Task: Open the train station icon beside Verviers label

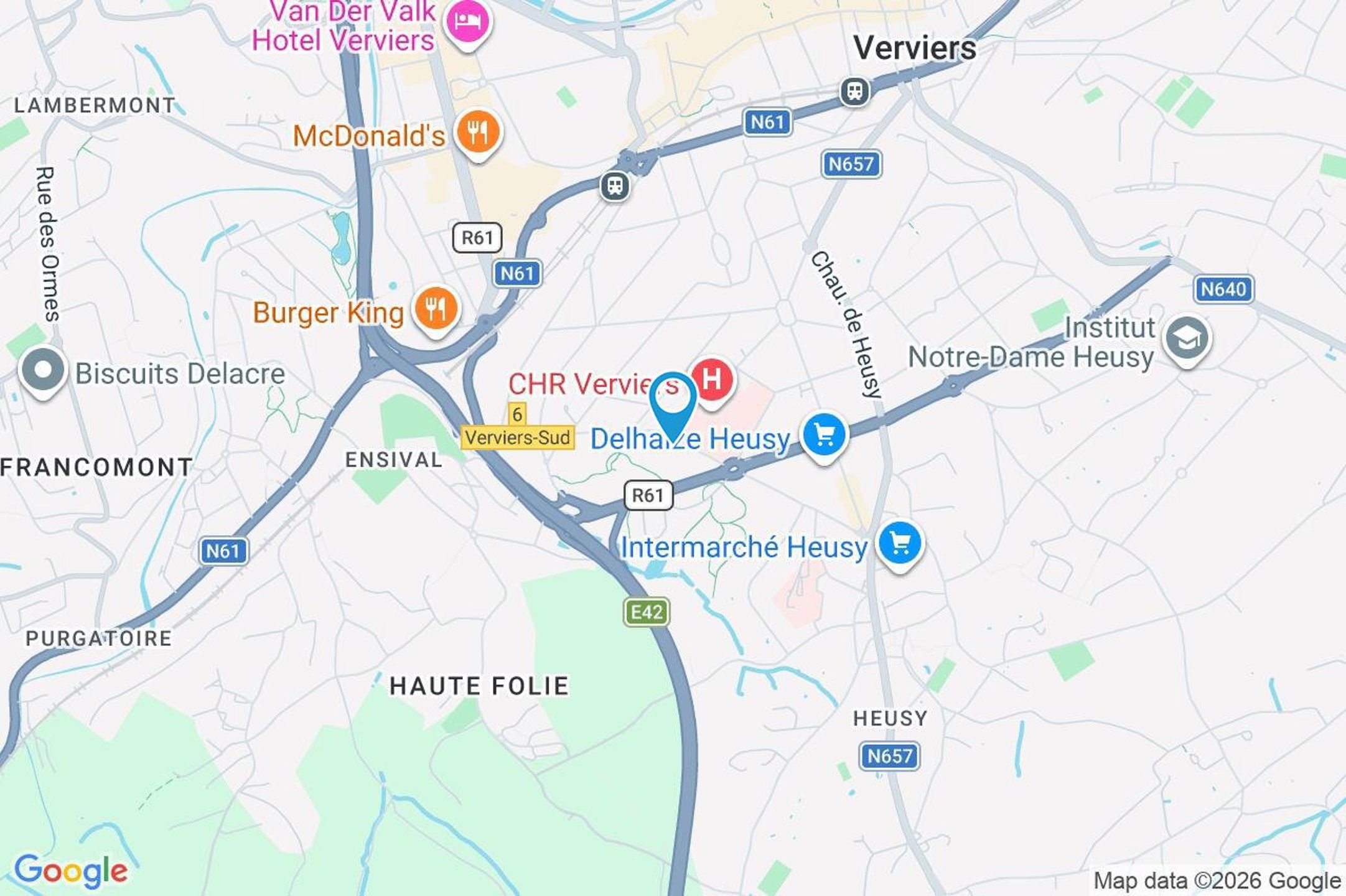Action: click(x=854, y=91)
